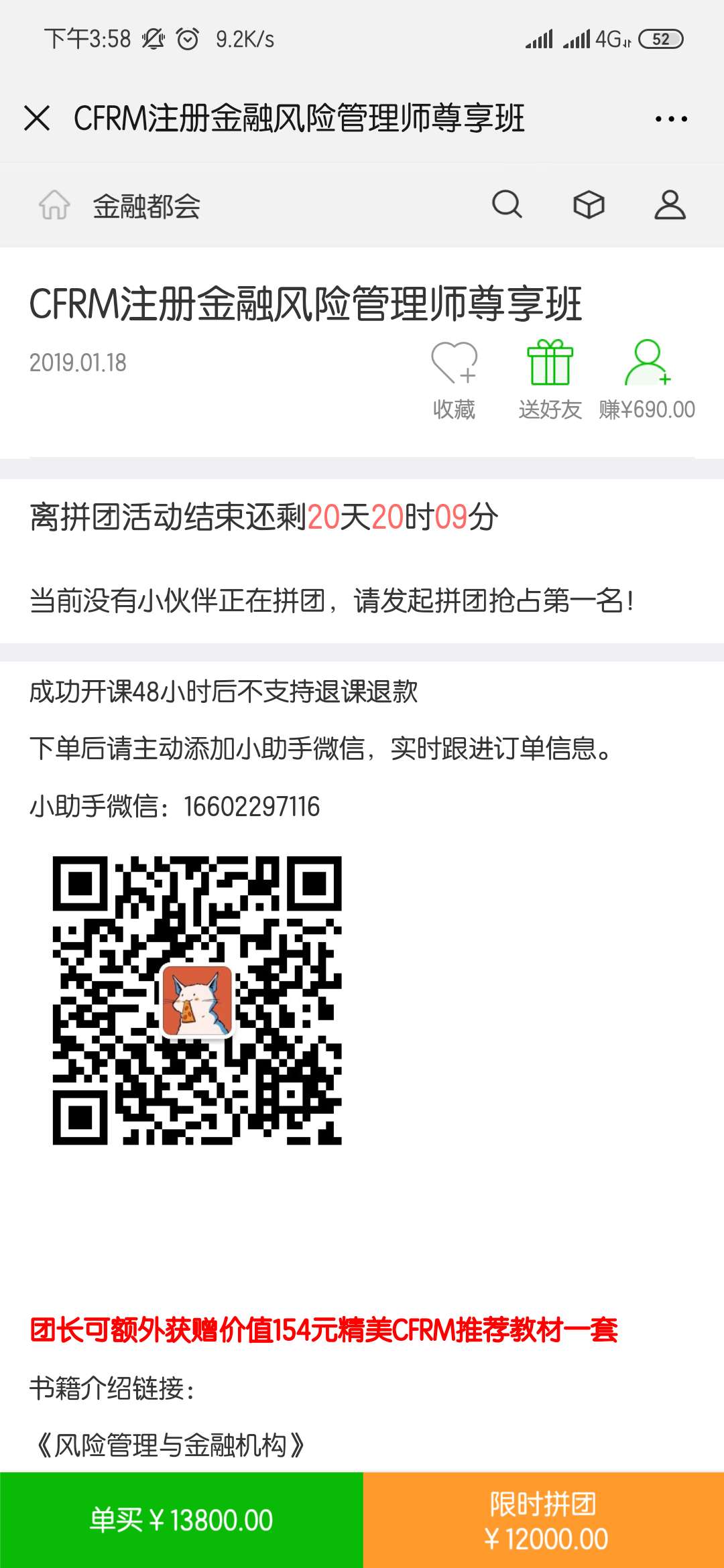
Task: Gift course via 送好友
Action: click(x=550, y=379)
